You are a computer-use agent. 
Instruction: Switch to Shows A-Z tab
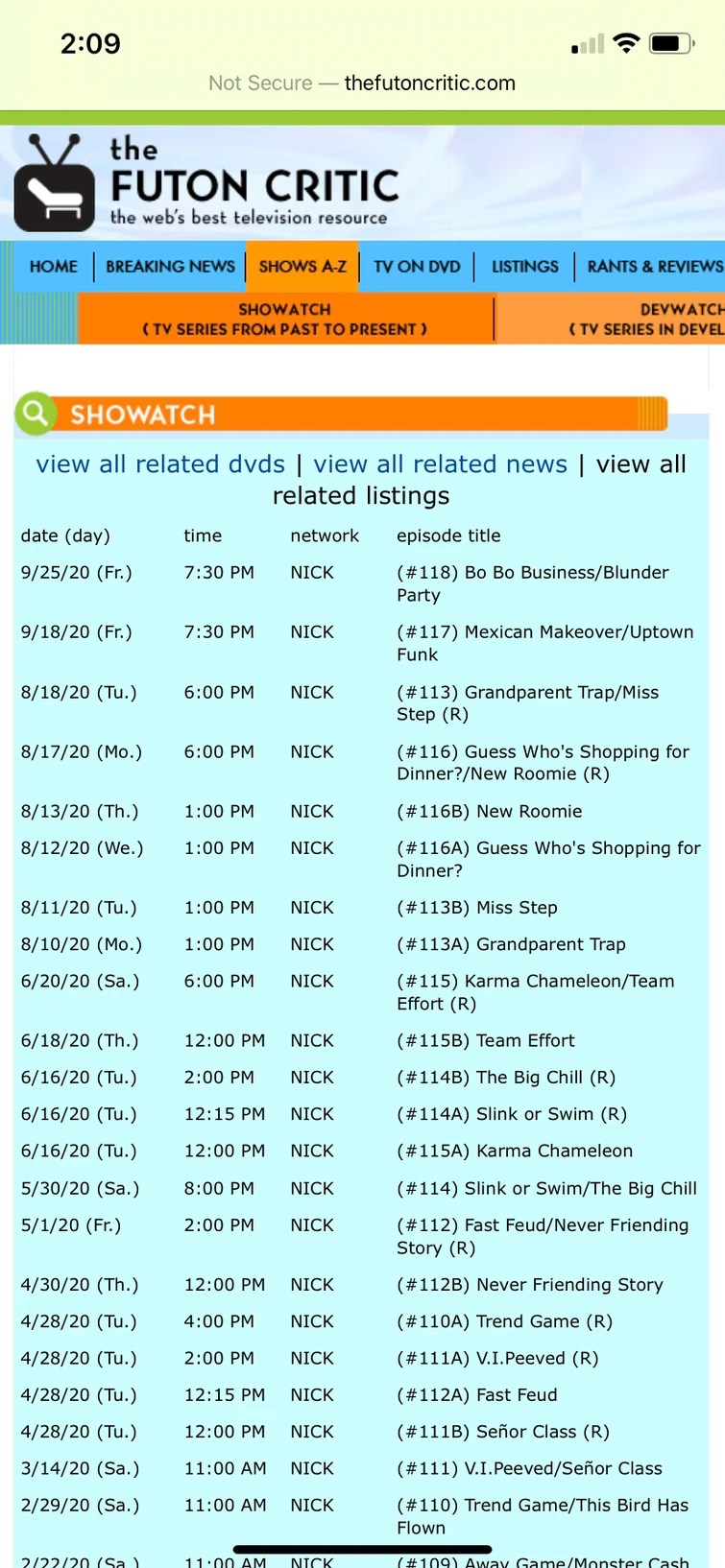click(x=302, y=267)
